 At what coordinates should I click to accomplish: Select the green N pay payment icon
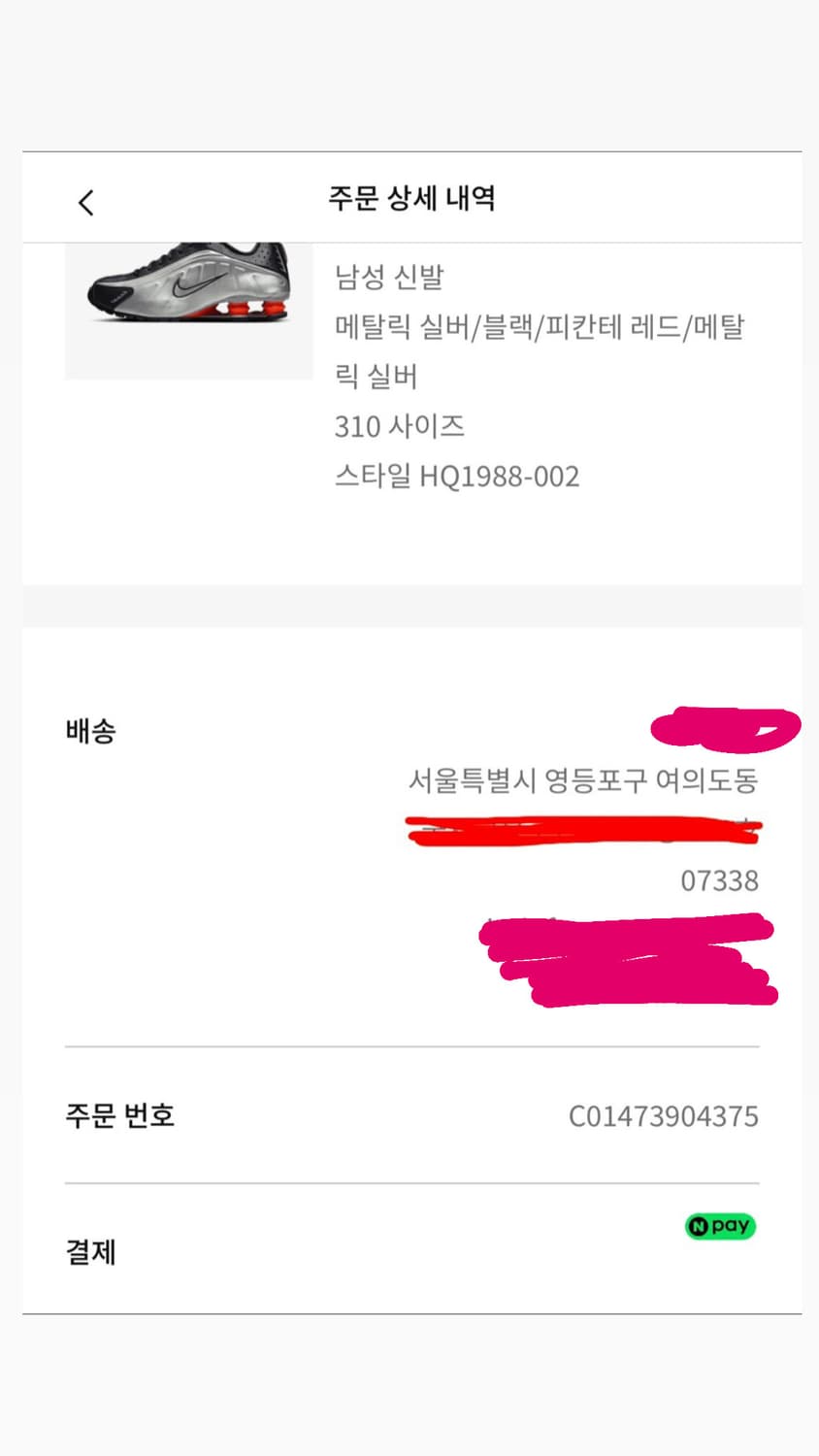pyautogui.click(x=719, y=1226)
